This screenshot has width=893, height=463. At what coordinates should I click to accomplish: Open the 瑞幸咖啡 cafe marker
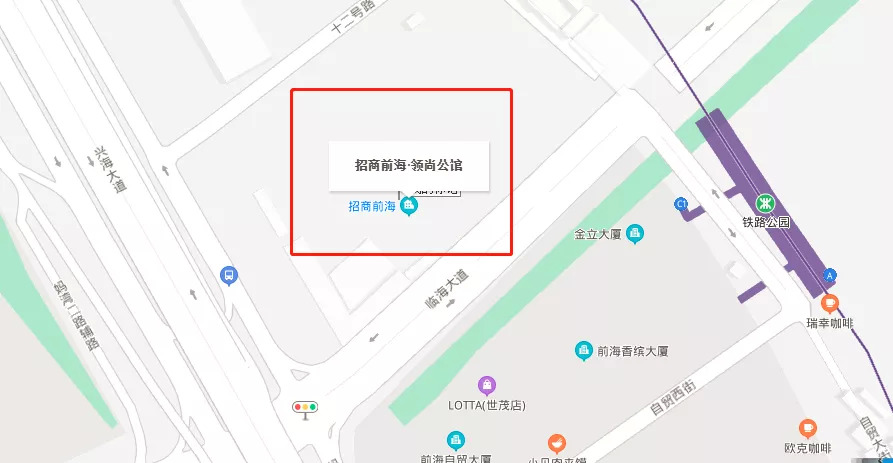829,304
